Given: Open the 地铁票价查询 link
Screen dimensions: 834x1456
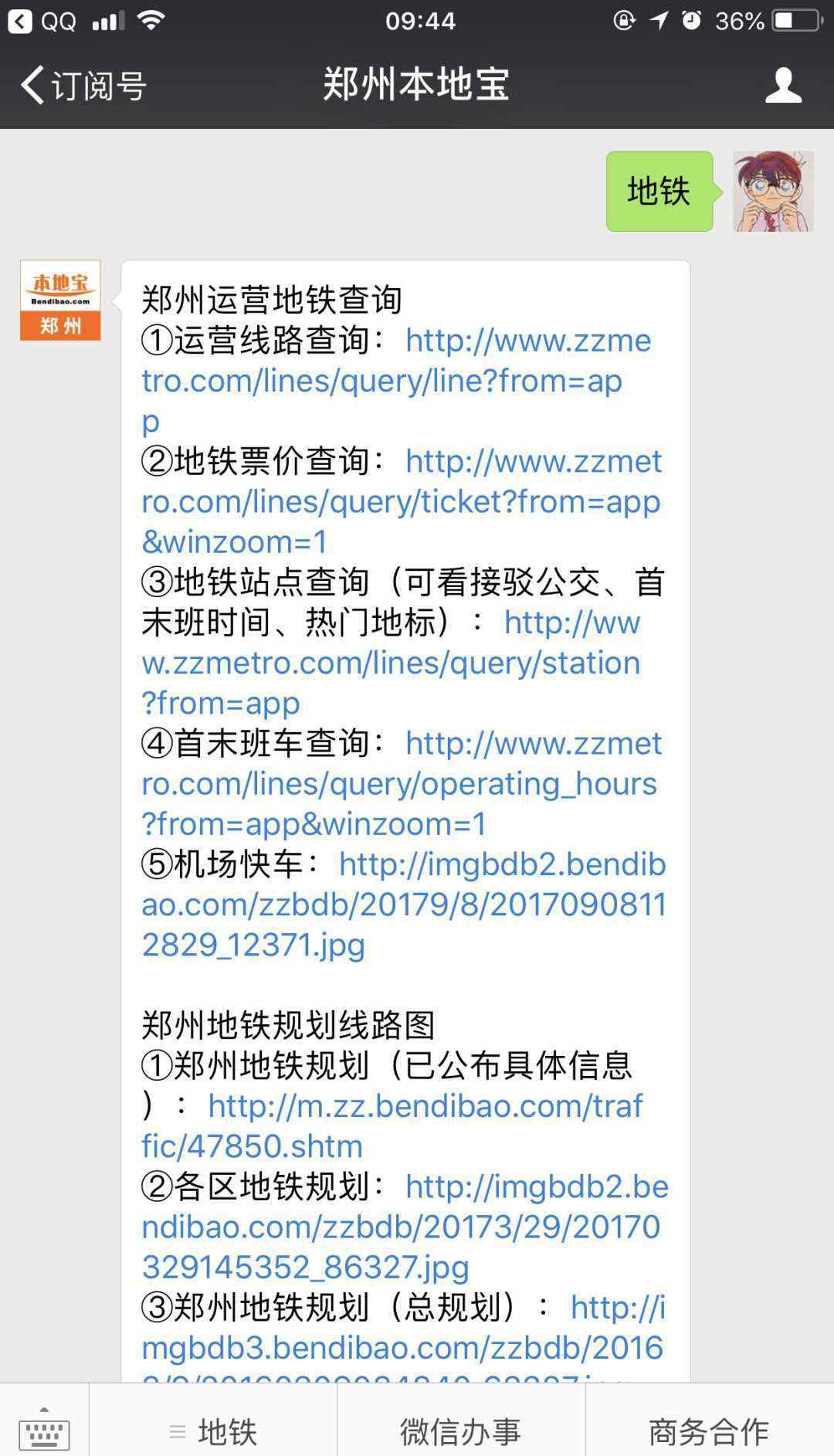Looking at the screenshot, I should click(x=402, y=501).
